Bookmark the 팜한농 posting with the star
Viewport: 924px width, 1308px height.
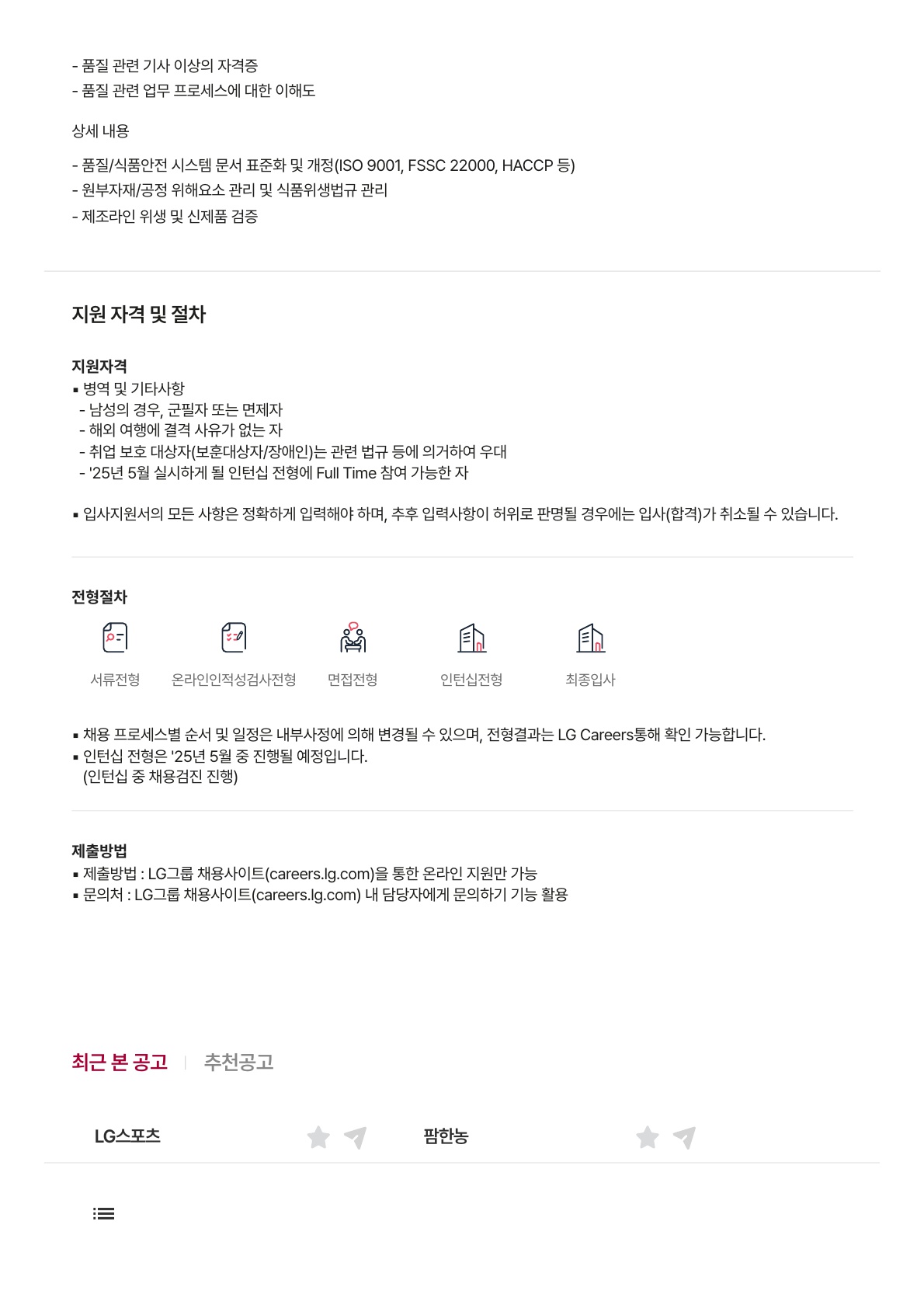pyautogui.click(x=648, y=1138)
